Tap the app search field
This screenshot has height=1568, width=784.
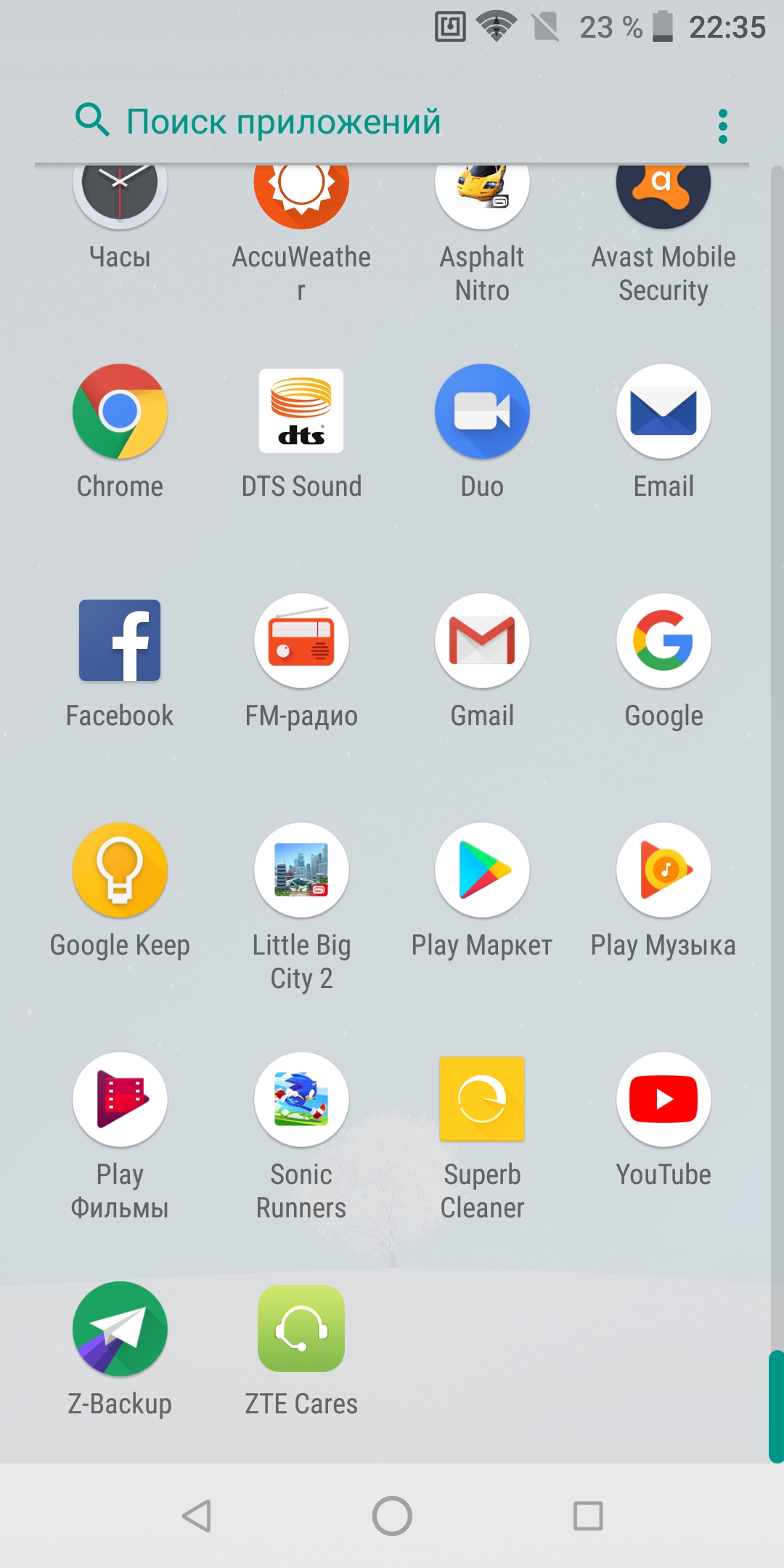pos(377,121)
